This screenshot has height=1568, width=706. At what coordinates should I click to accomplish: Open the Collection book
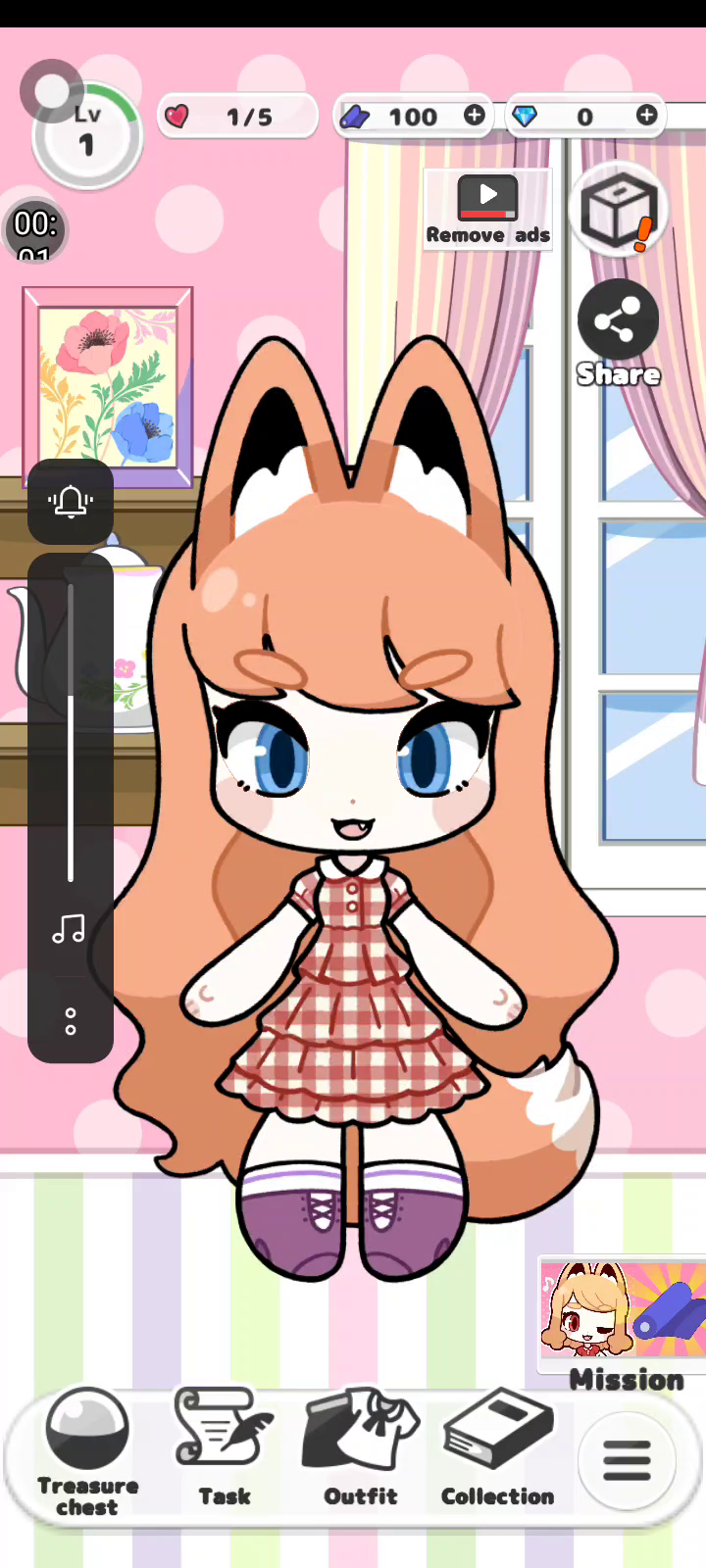click(497, 1447)
